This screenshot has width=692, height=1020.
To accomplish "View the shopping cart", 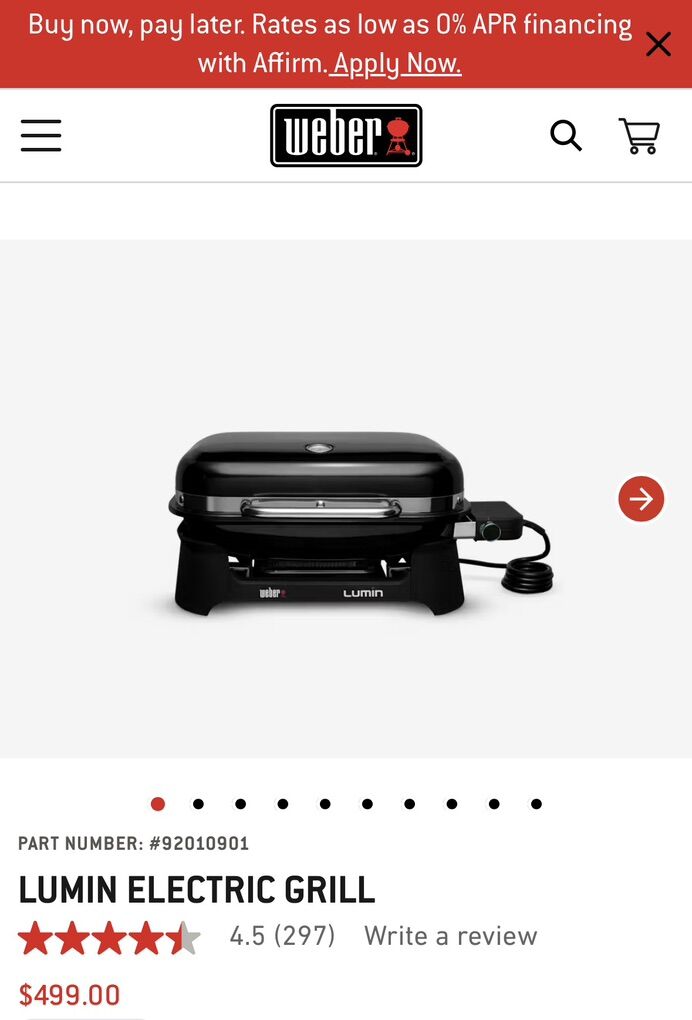I will click(639, 135).
